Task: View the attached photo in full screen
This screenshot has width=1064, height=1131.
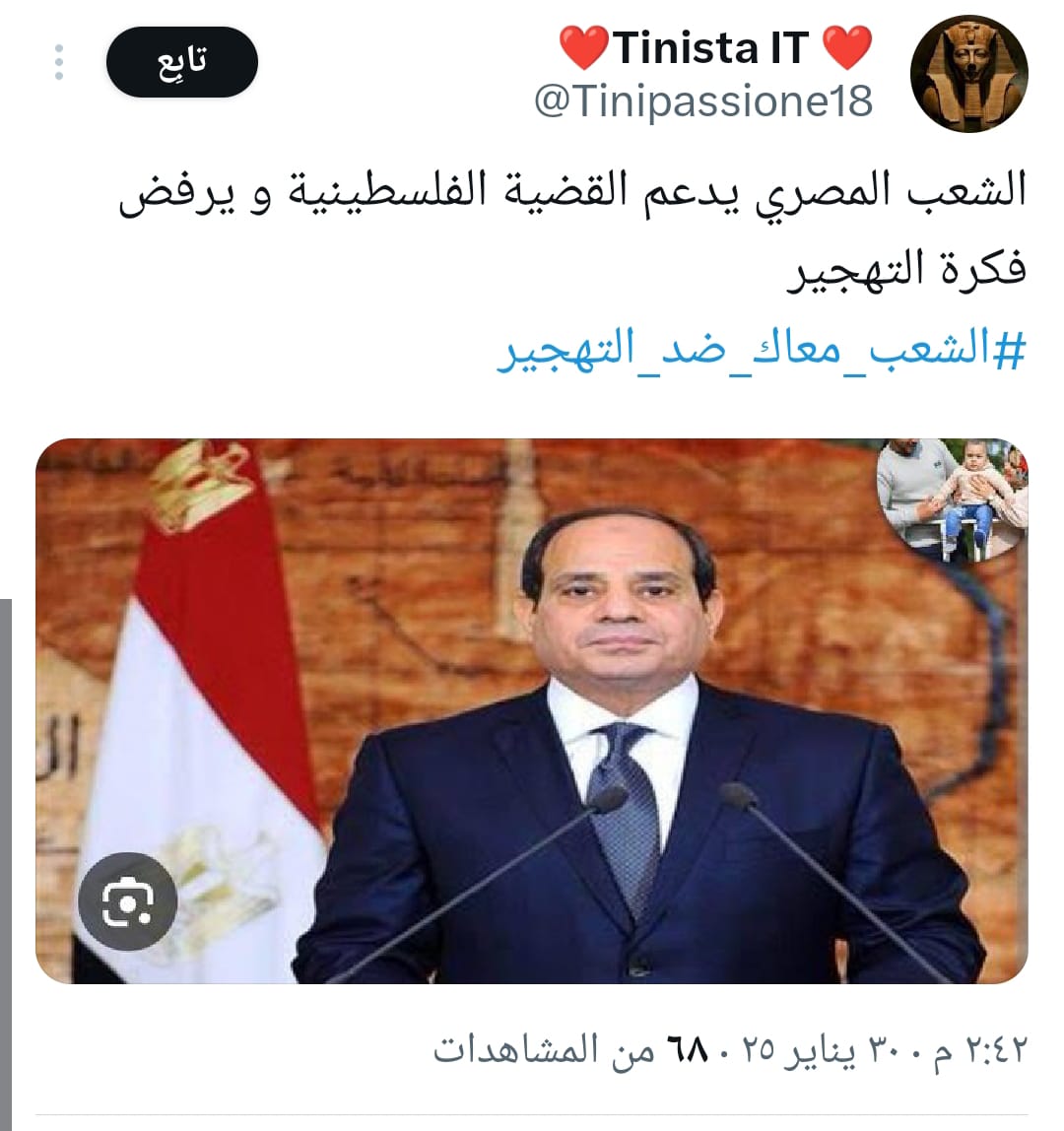Action: 591,709
